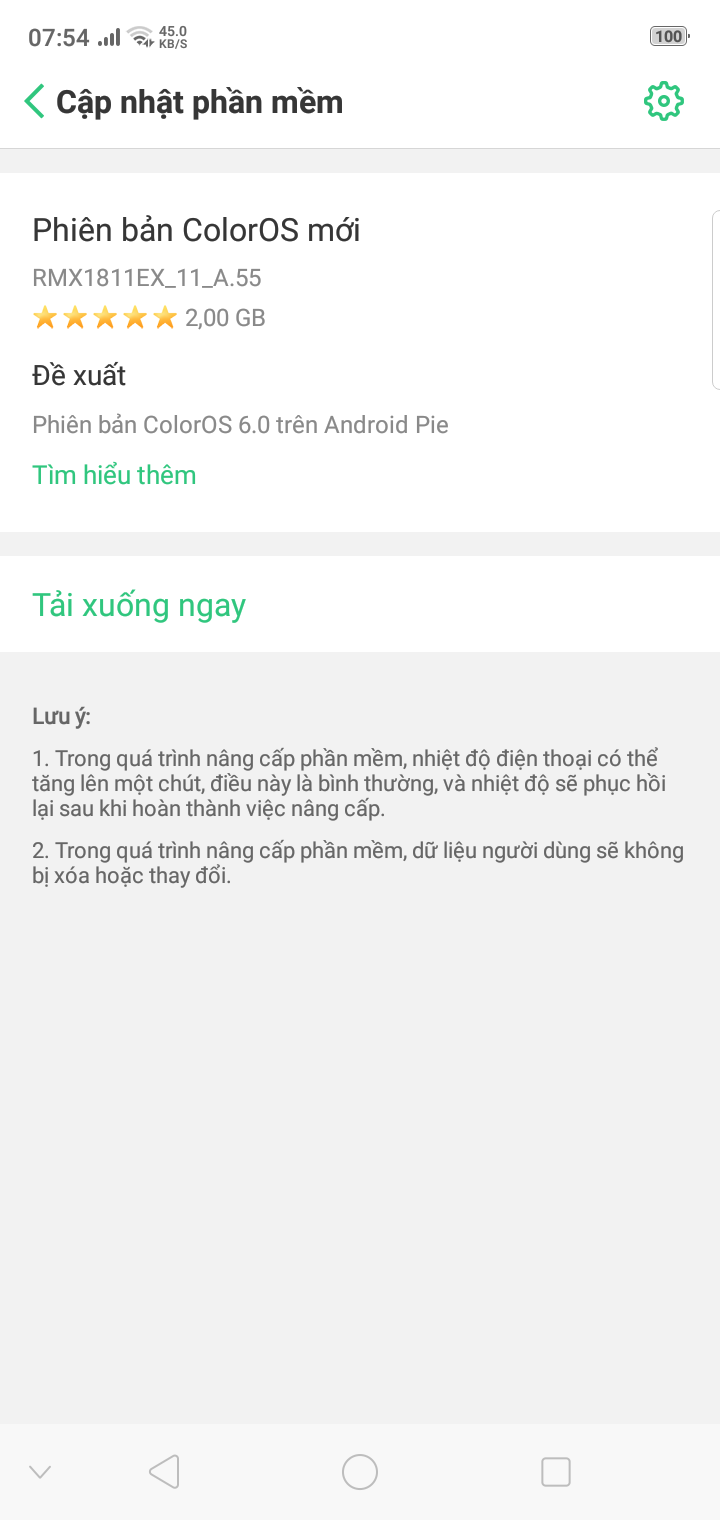Image resolution: width=720 pixels, height=1520 pixels.
Task: Open the recent apps view
Action: 555,1472
